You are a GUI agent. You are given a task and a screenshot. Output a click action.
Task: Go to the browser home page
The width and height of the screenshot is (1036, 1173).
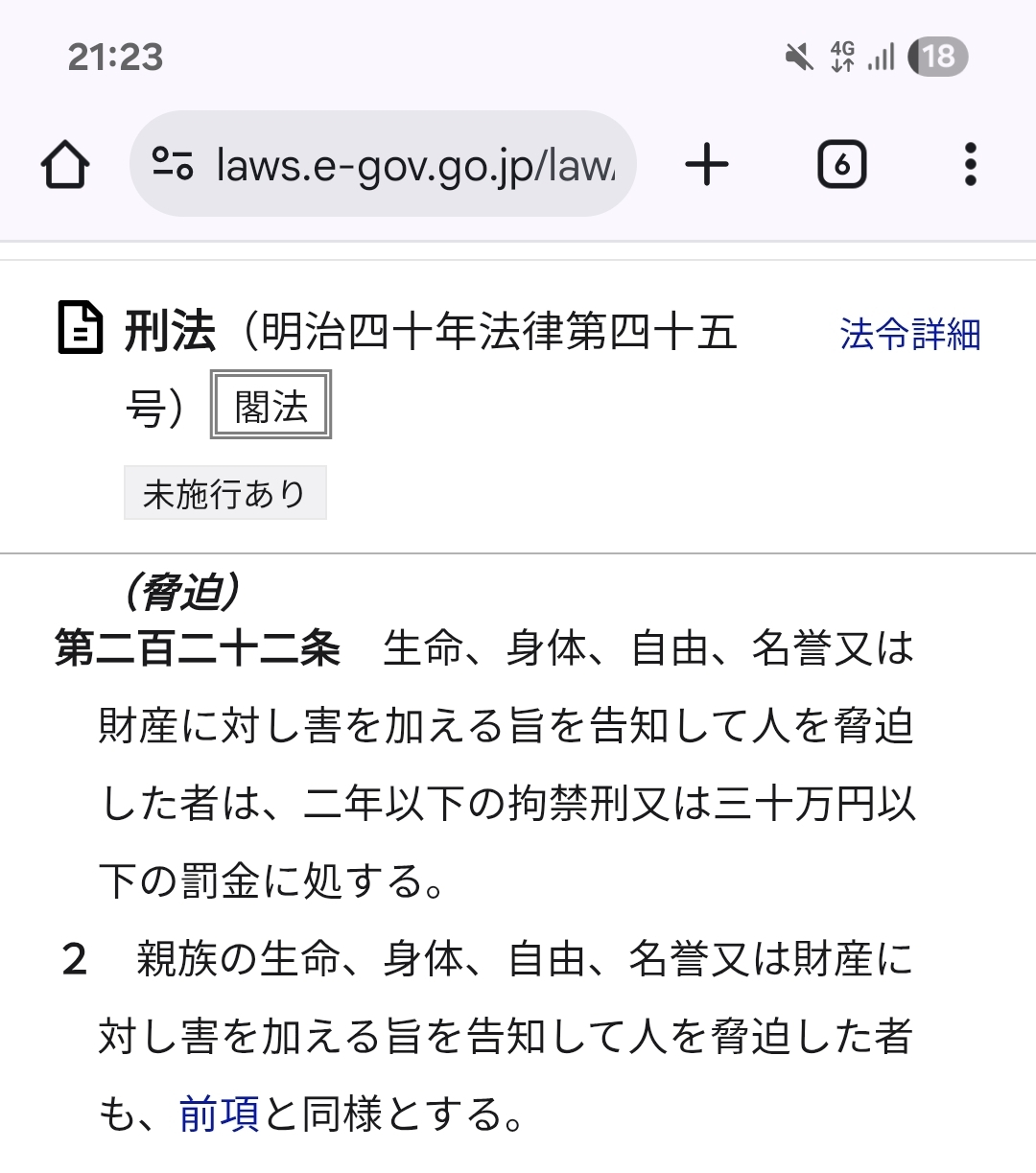pyautogui.click(x=65, y=165)
